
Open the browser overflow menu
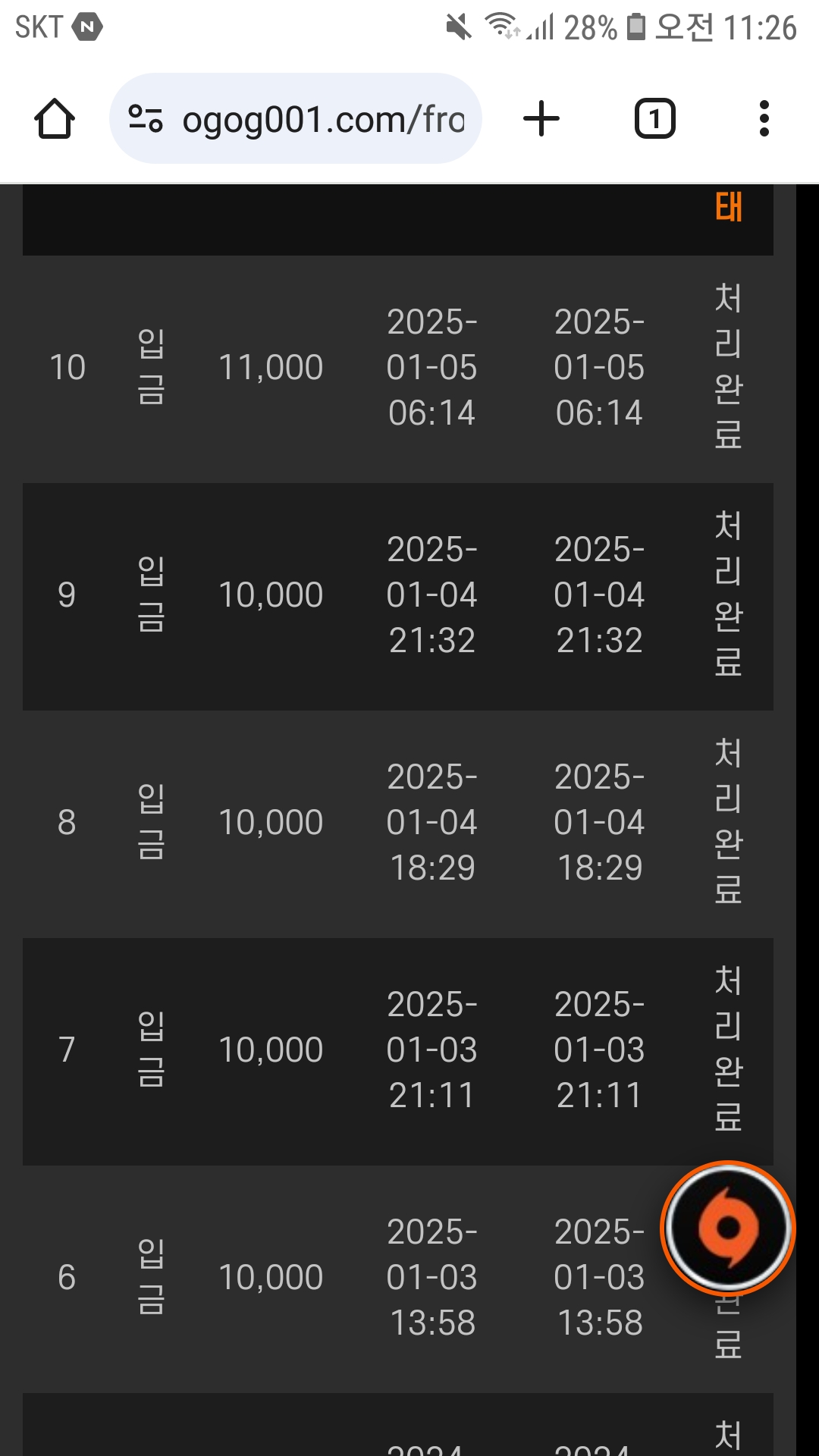click(x=764, y=119)
